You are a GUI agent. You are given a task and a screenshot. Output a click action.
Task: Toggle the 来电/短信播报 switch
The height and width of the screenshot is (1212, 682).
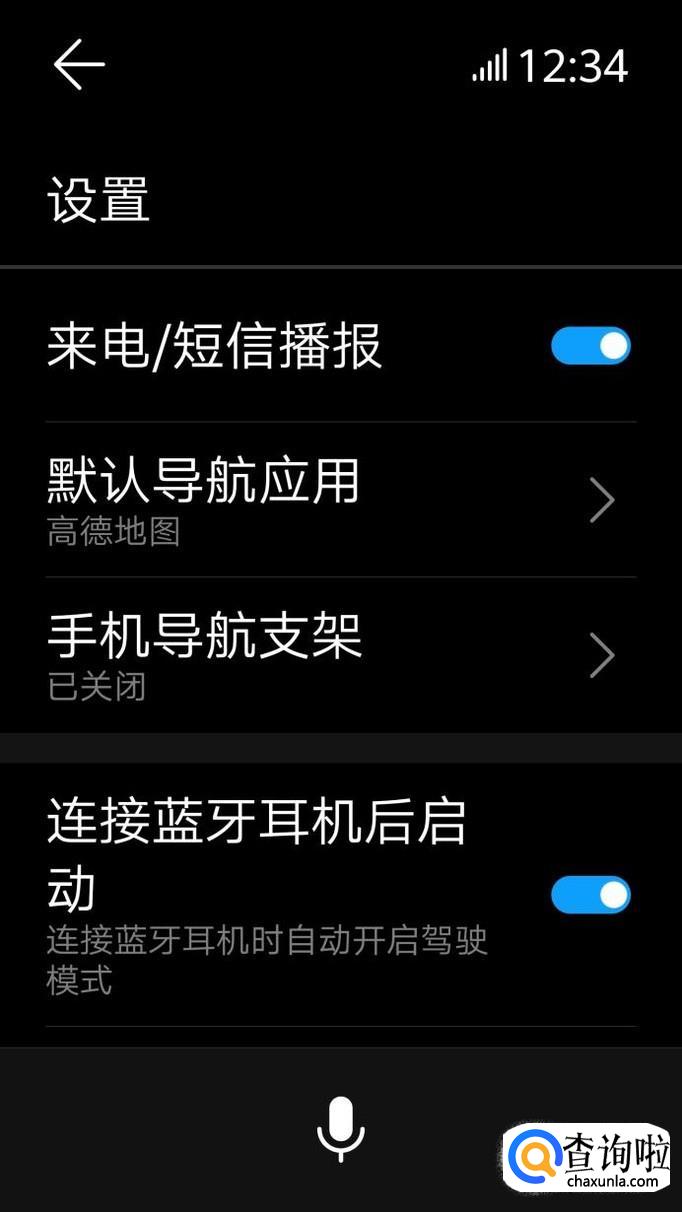(x=590, y=347)
